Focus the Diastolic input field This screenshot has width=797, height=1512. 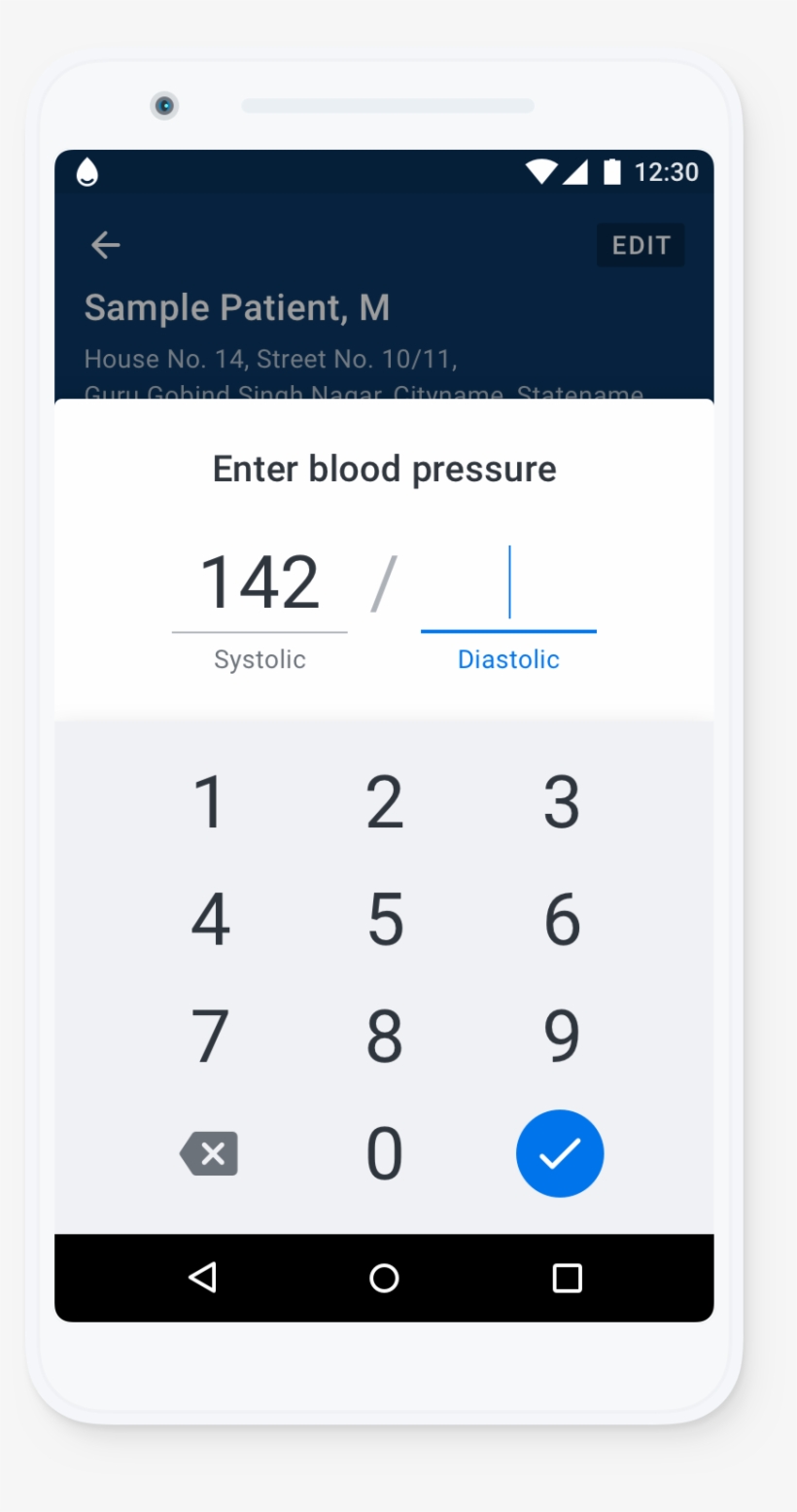[508, 583]
